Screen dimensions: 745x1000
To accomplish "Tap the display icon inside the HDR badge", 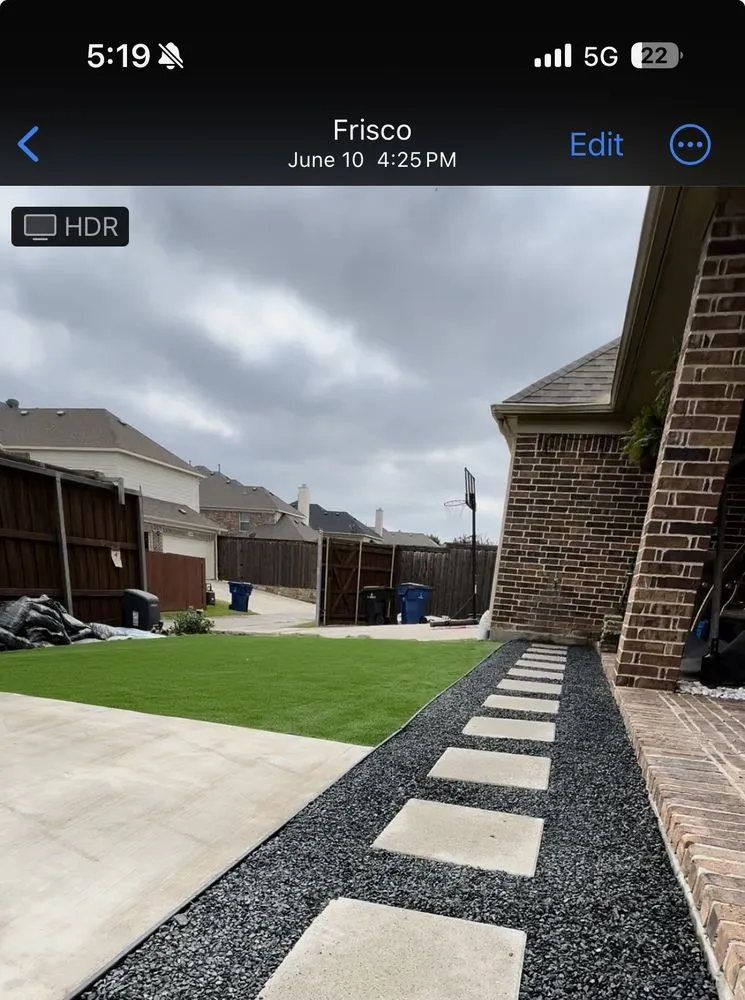I will [x=41, y=226].
